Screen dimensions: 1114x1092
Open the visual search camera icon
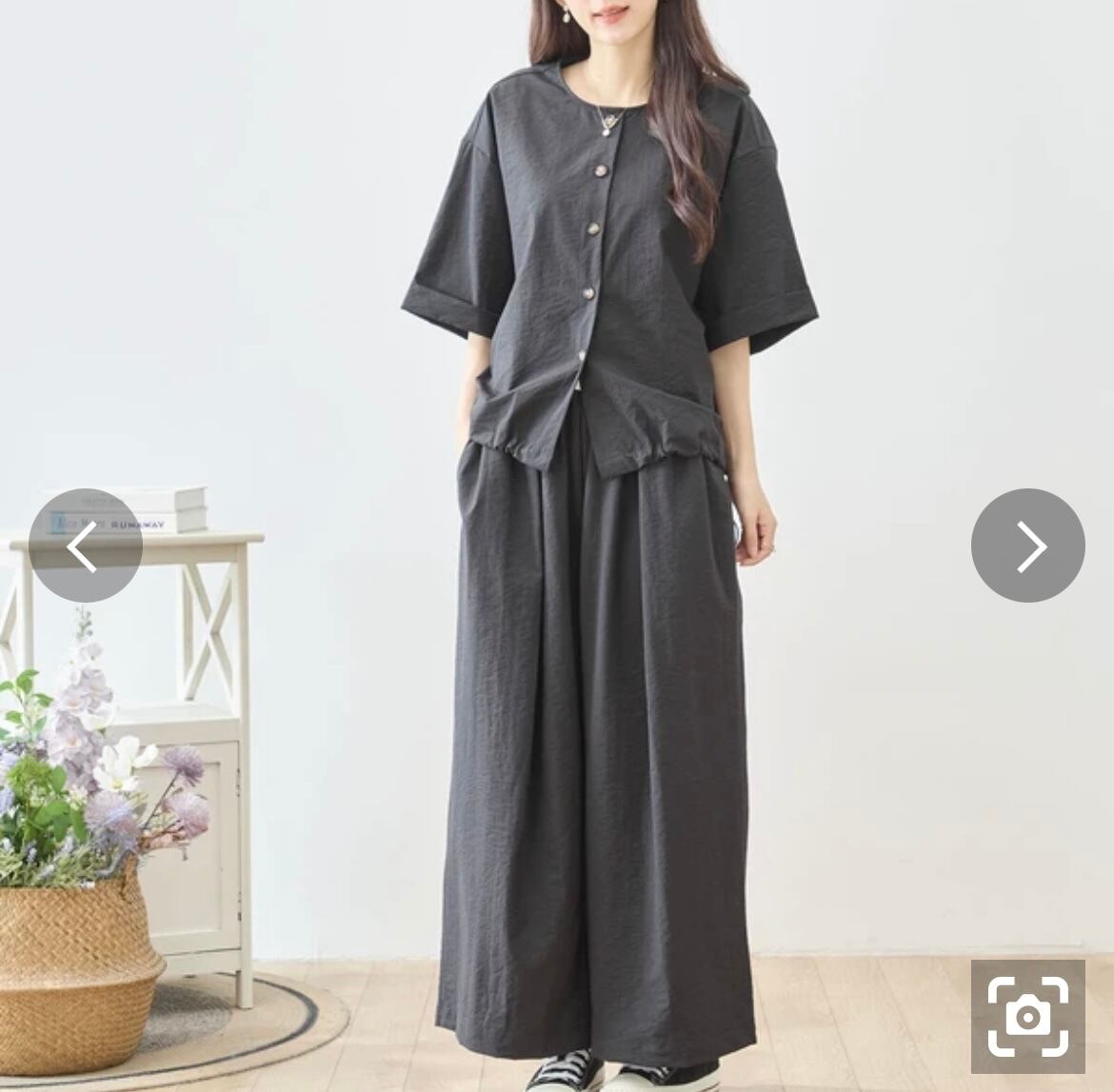click(1028, 1017)
